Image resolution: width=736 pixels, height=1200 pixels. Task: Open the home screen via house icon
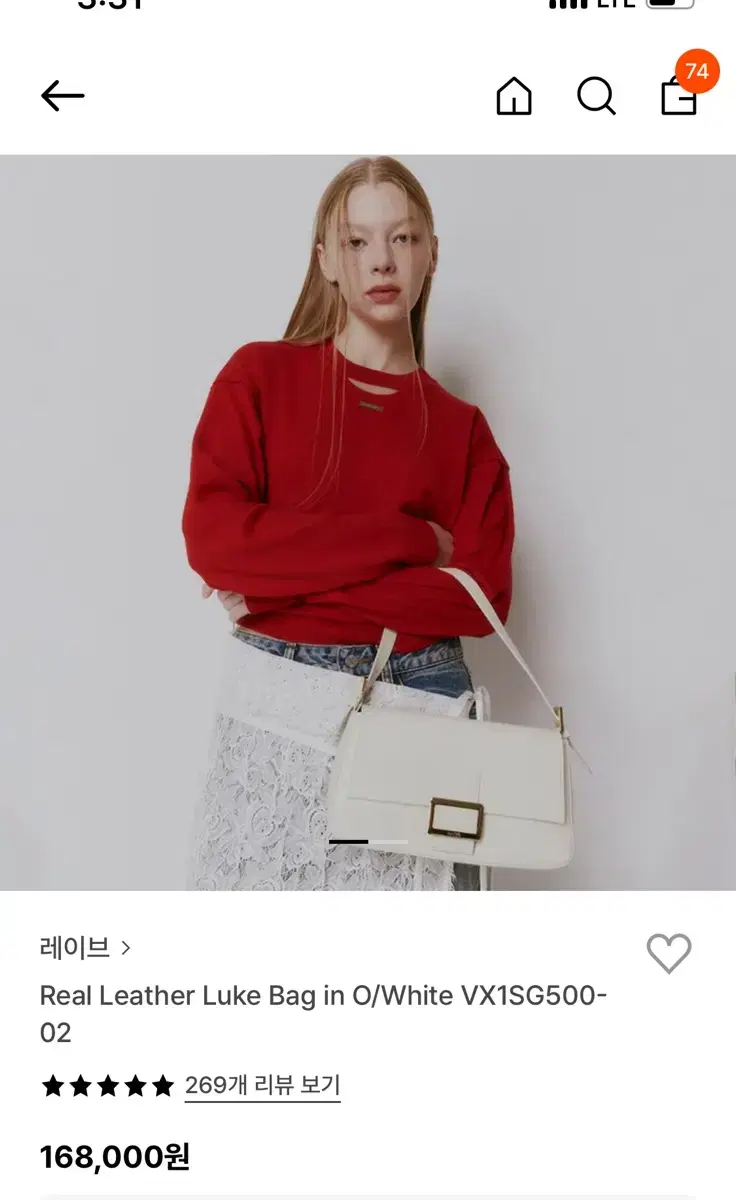click(514, 97)
